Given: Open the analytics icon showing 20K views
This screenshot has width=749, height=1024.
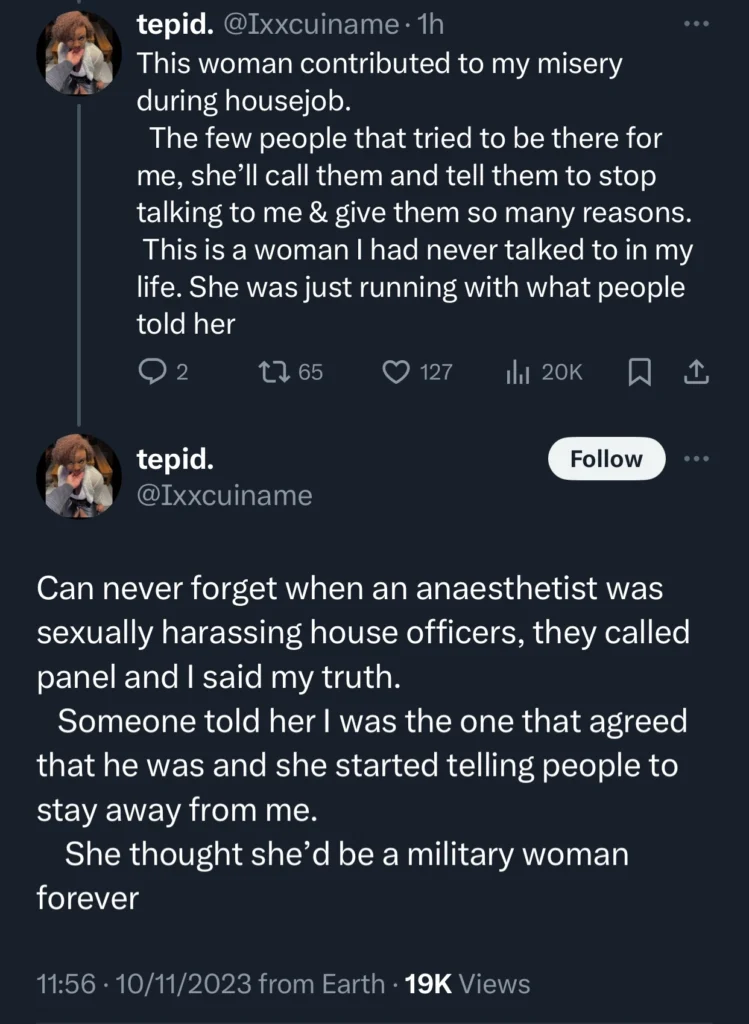Looking at the screenshot, I should pyautogui.click(x=519, y=372).
